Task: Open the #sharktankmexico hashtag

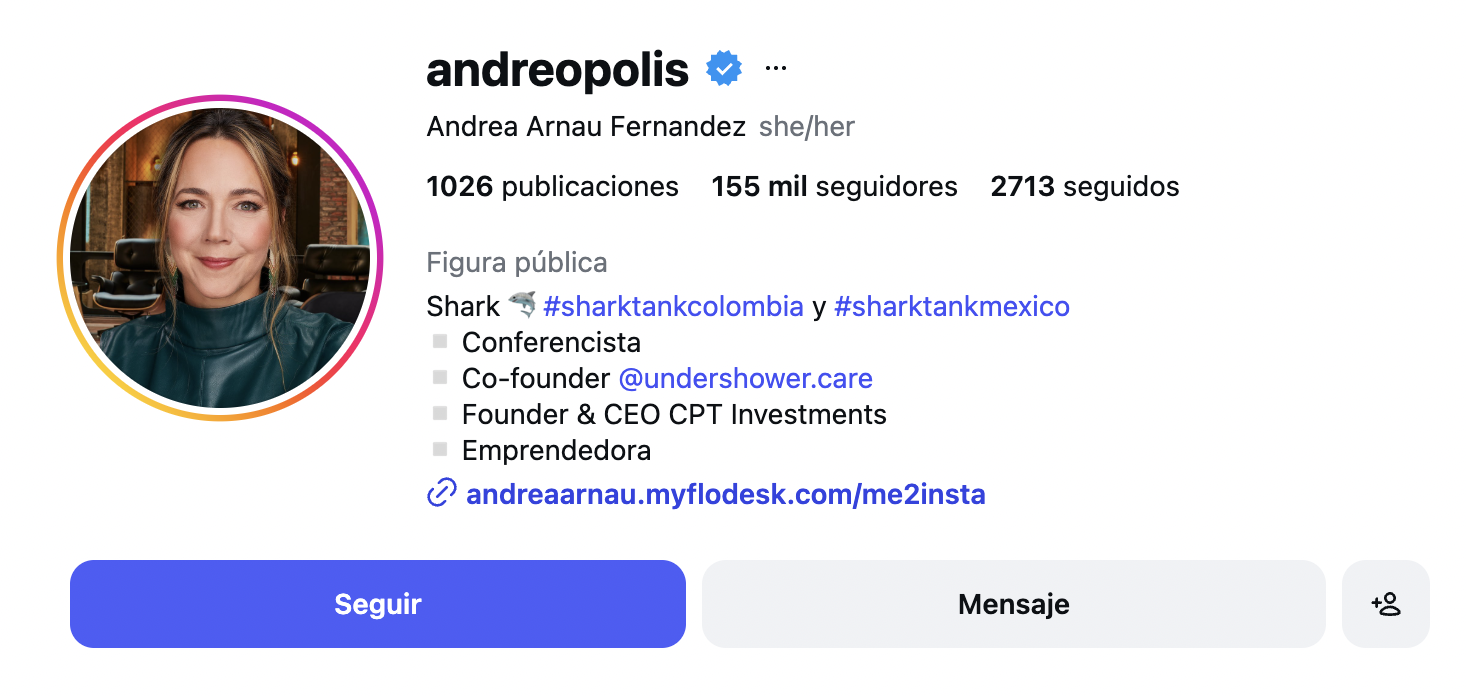Action: [951, 306]
